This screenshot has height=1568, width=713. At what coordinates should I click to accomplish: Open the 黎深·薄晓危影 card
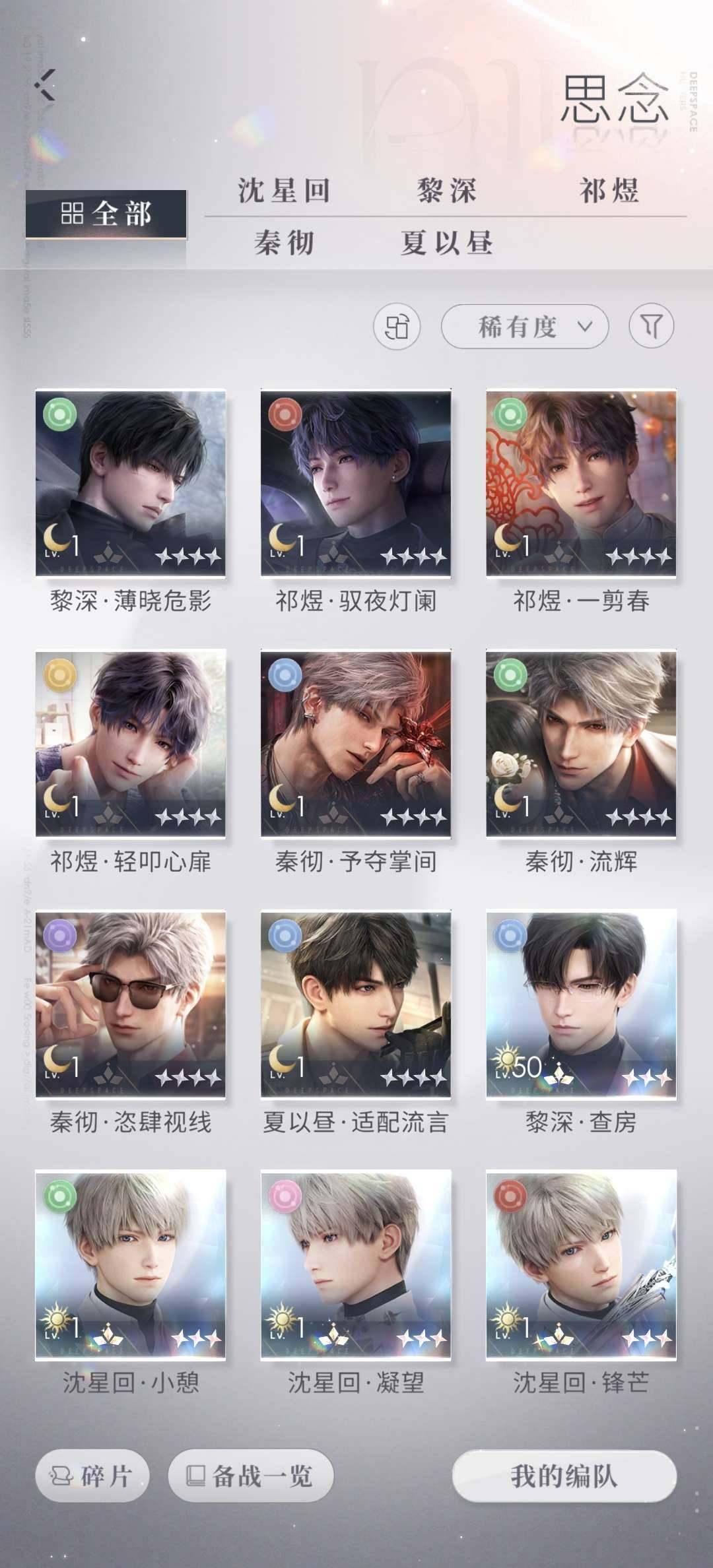131,484
